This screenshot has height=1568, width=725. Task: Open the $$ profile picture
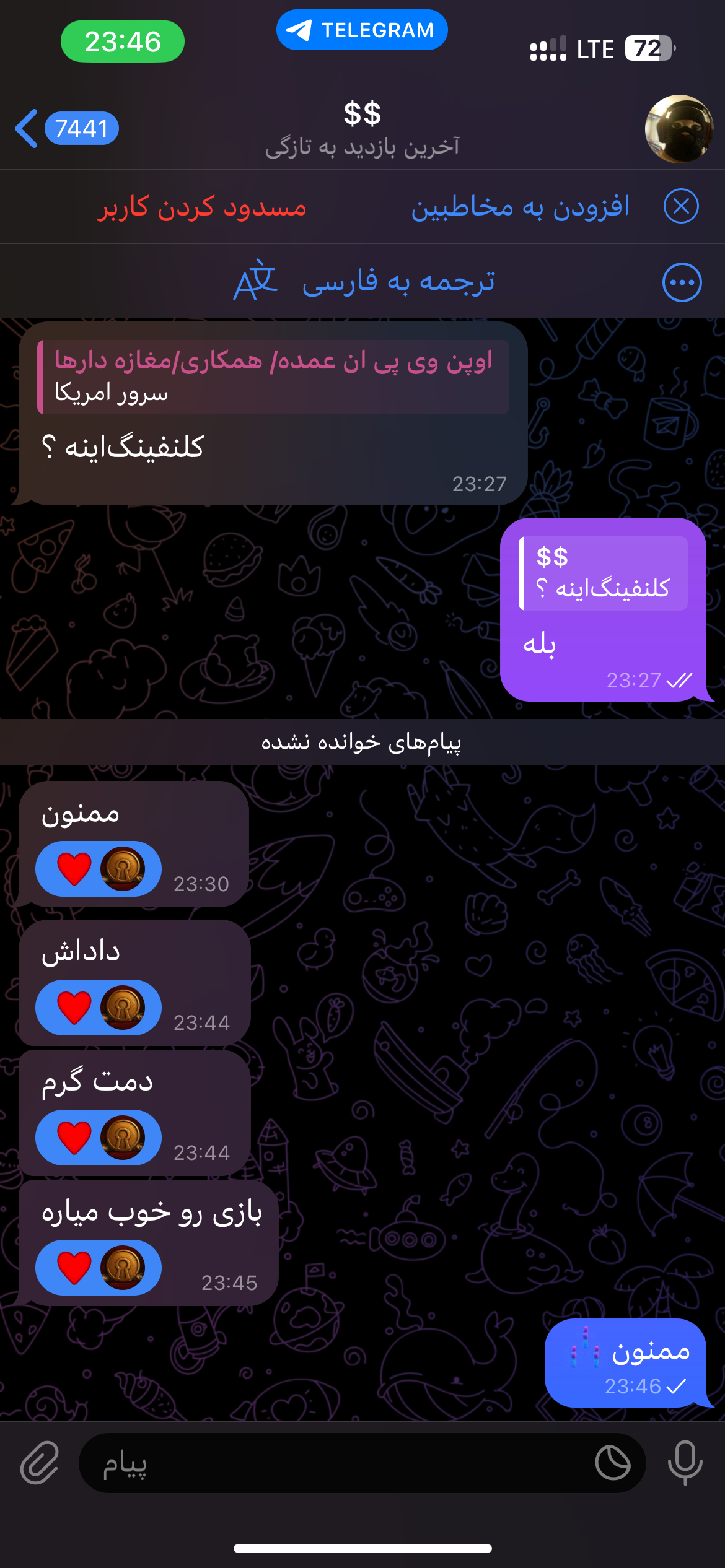pos(679,129)
